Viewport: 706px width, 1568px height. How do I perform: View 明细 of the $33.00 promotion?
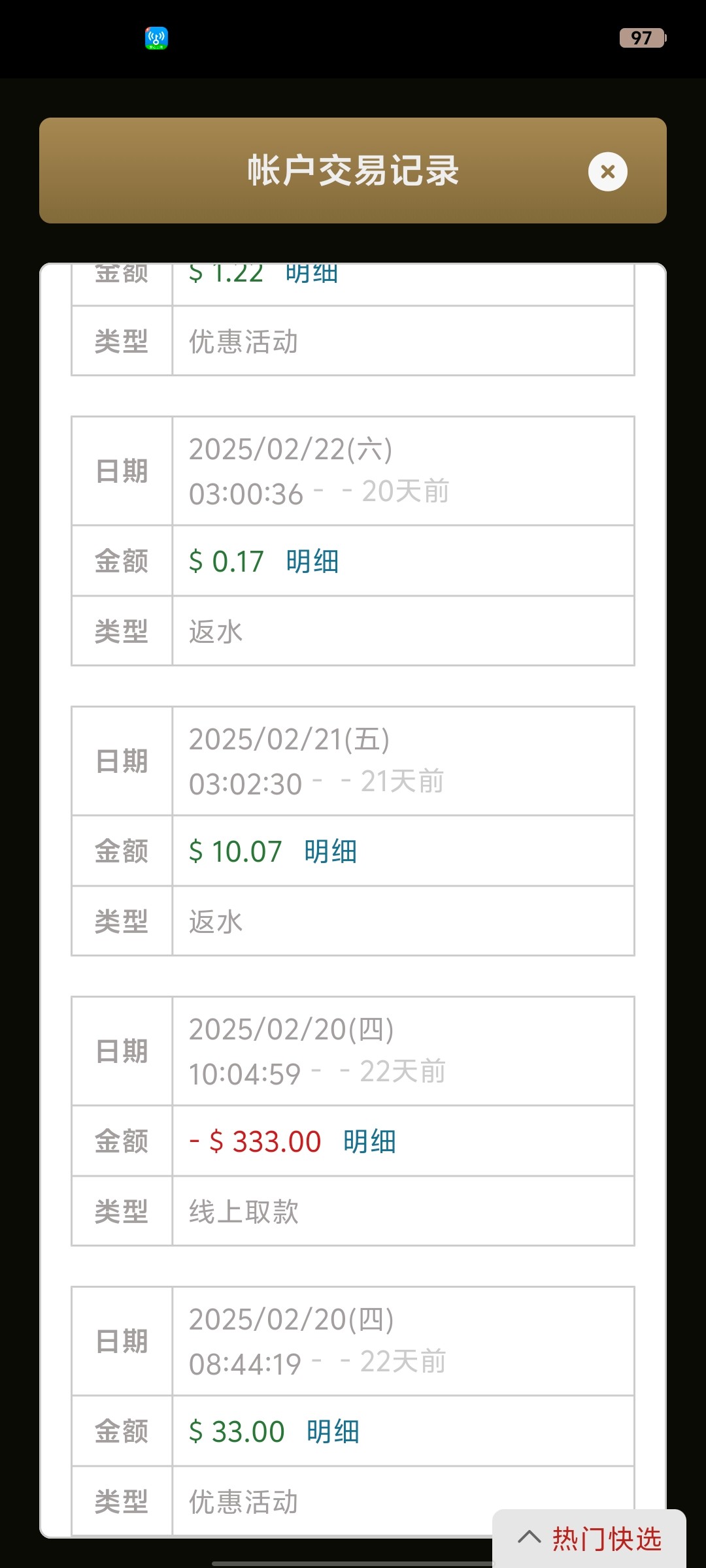click(x=333, y=1431)
